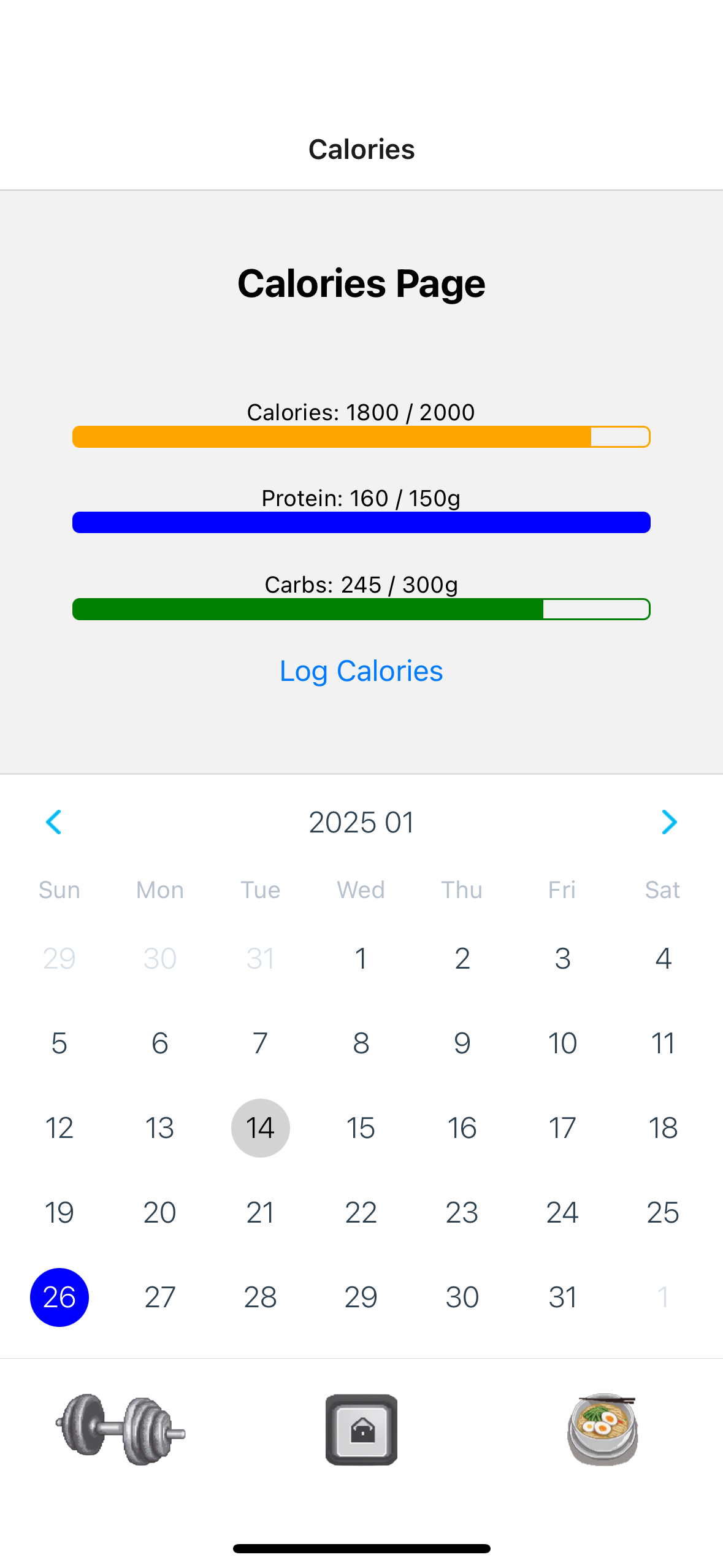Open the dumbbell workout tab
723x1568 pixels.
(121, 1429)
